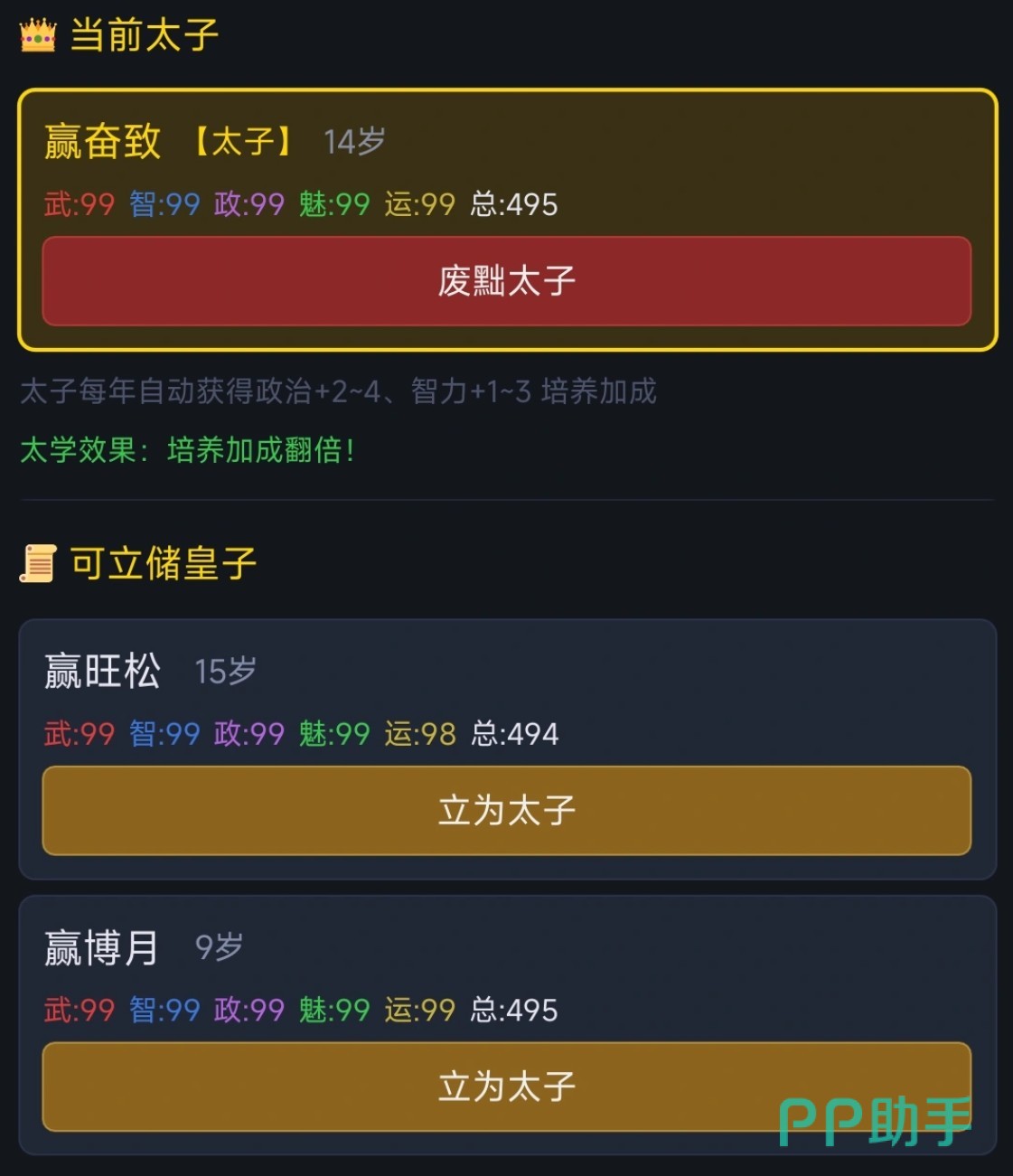The width and height of the screenshot is (1013, 1176).
Task: Select 立为太子 for 嬴旺松
Action: click(x=506, y=810)
